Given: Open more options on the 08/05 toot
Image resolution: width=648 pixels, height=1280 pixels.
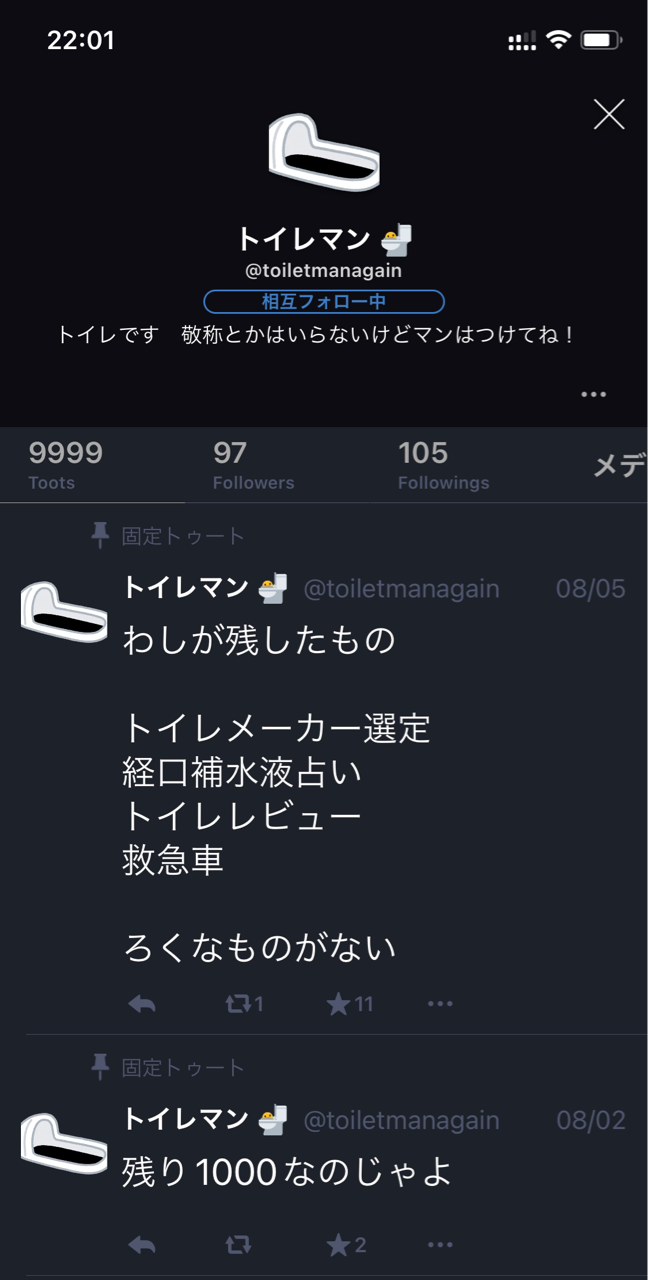Looking at the screenshot, I should (x=440, y=1003).
